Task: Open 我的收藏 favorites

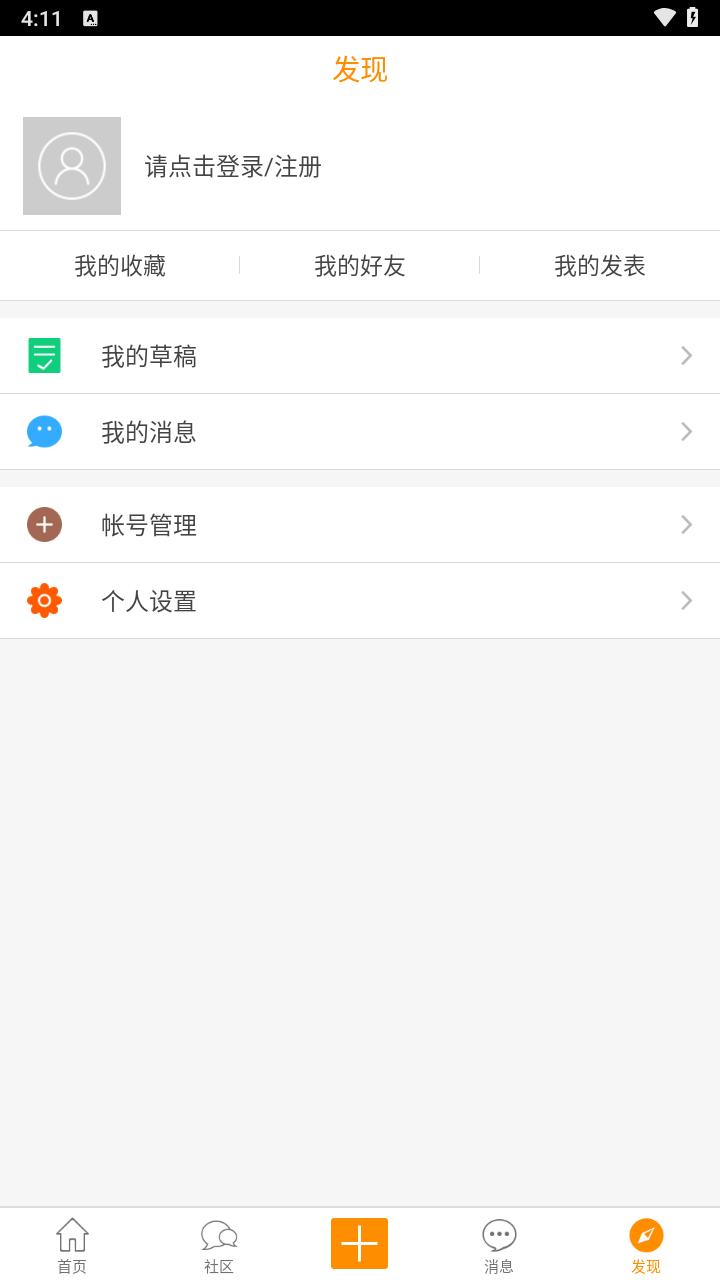Action: pyautogui.click(x=120, y=266)
